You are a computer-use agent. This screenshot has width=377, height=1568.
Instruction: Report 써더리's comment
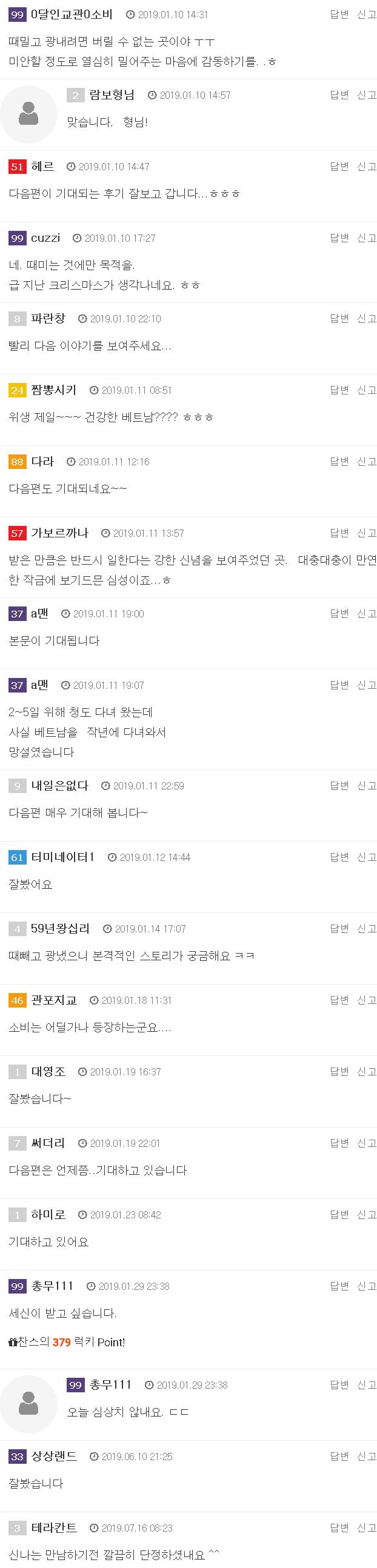(366, 1143)
